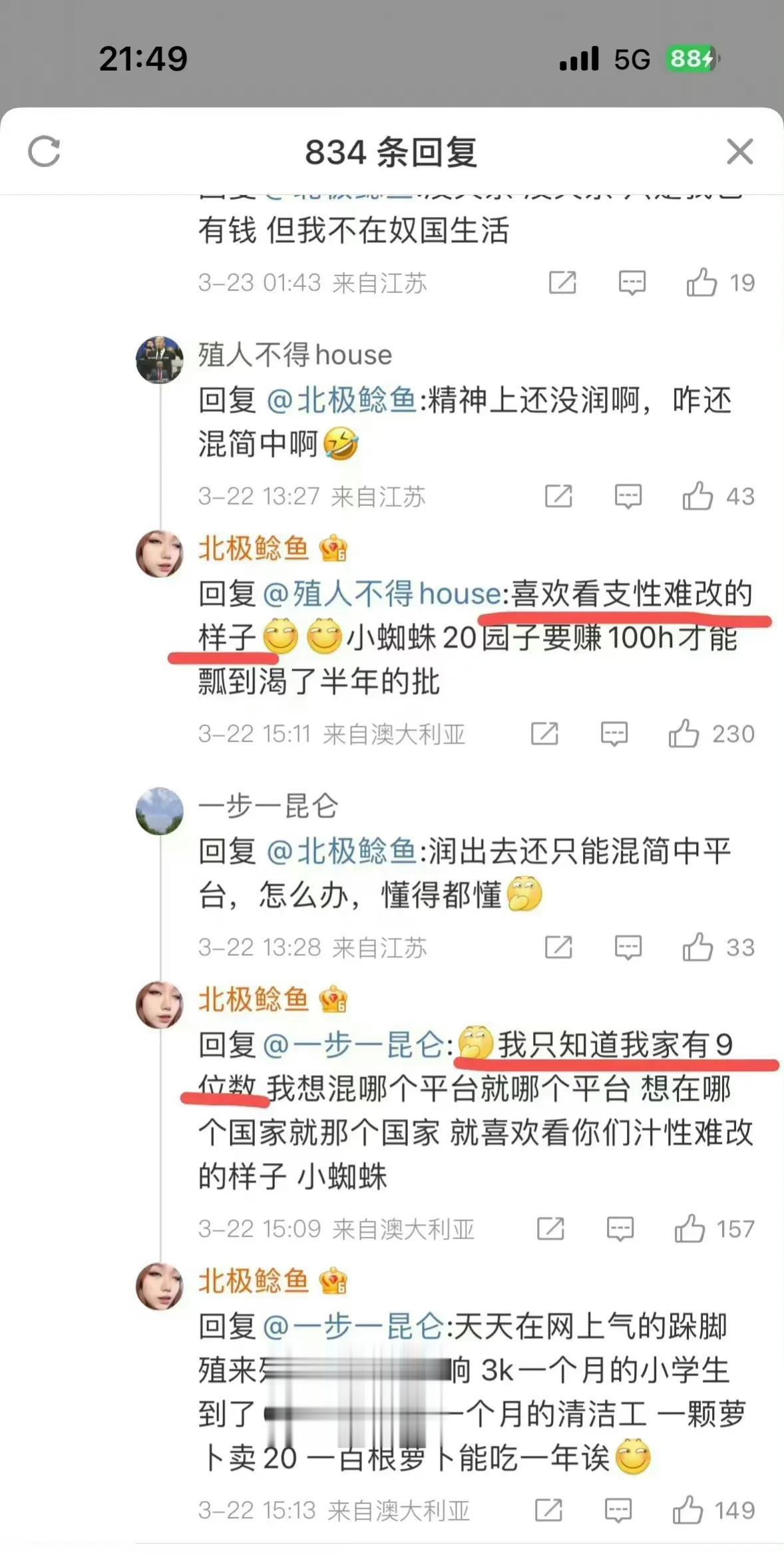784x1555 pixels.
Task: Share 殖人不得house's comment
Action: point(558,496)
